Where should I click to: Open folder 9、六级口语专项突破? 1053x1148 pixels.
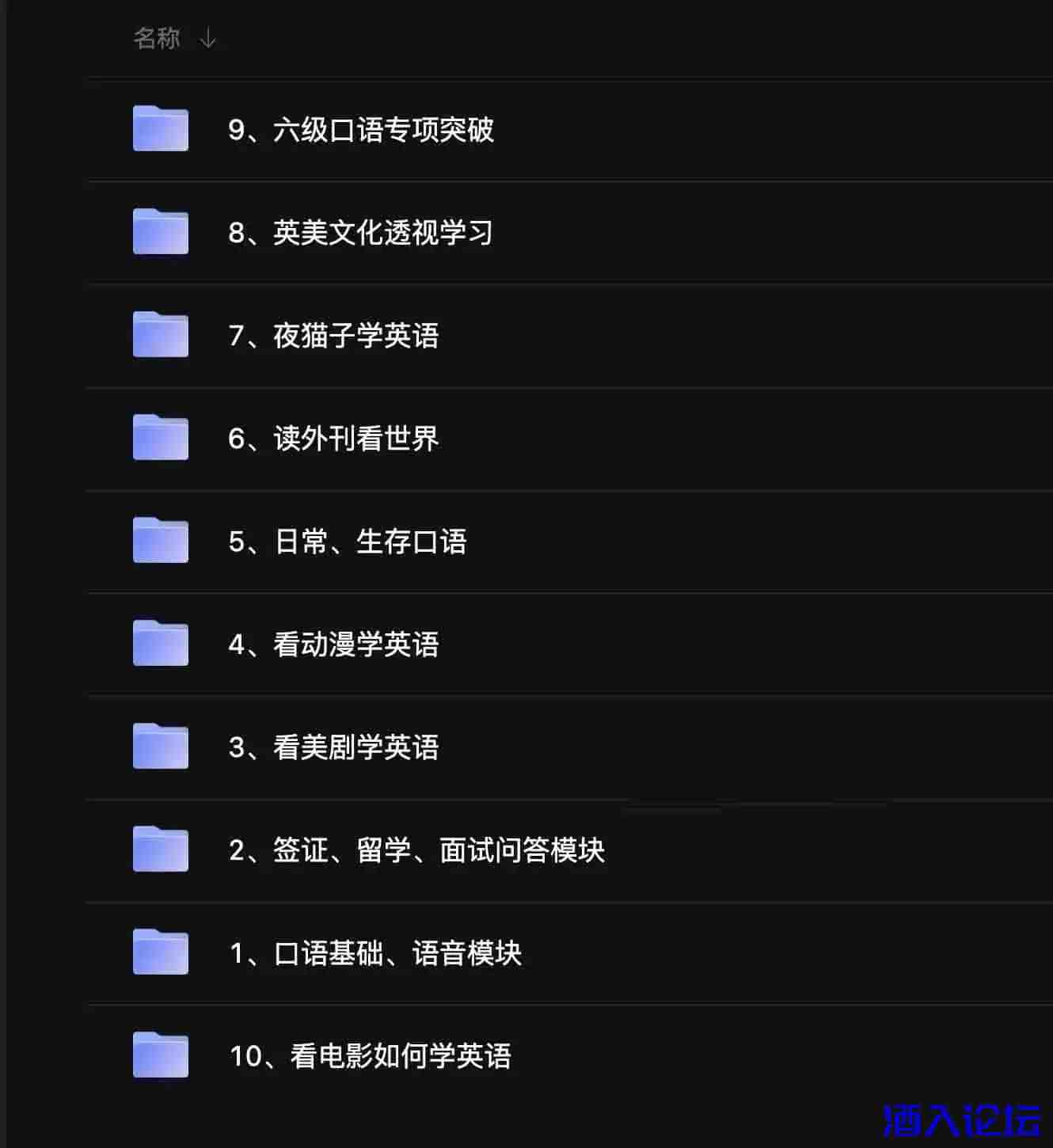360,130
